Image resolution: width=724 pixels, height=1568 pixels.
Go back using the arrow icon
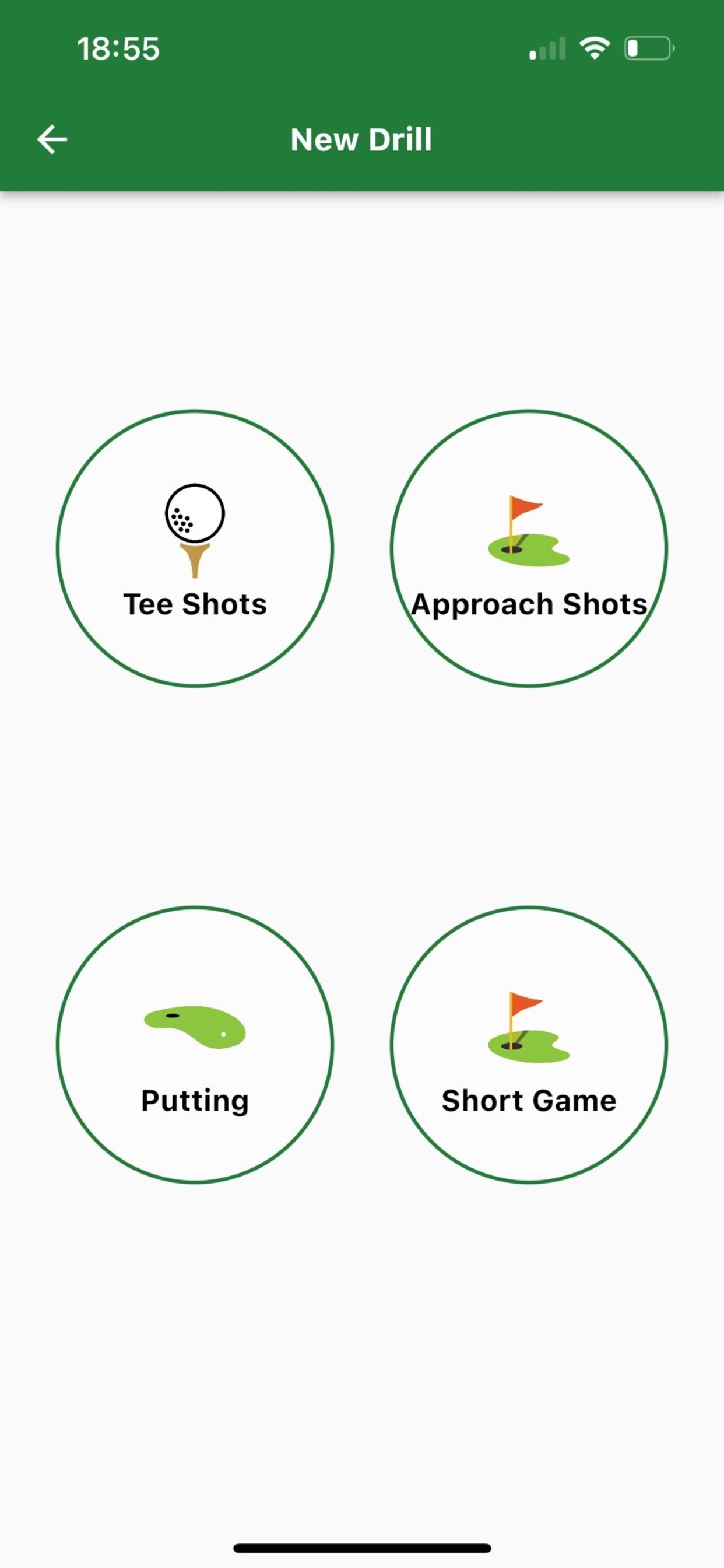point(52,139)
